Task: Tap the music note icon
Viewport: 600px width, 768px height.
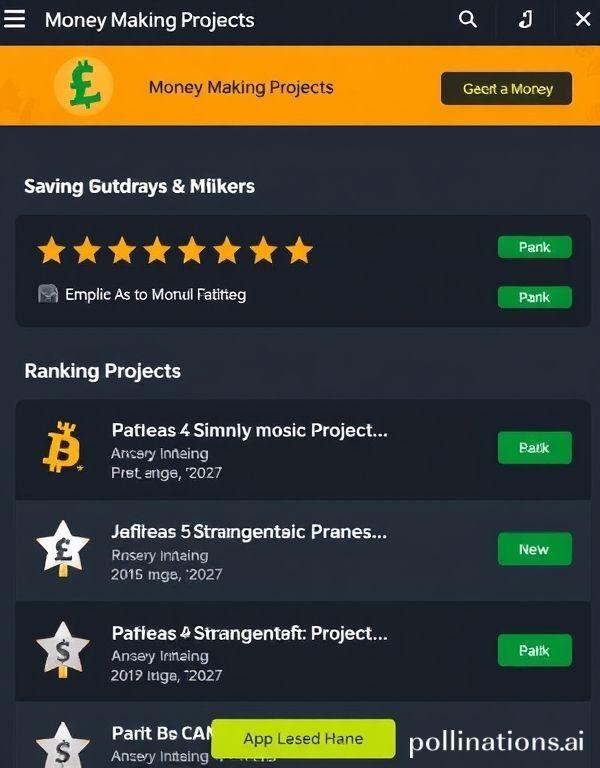Action: point(526,20)
